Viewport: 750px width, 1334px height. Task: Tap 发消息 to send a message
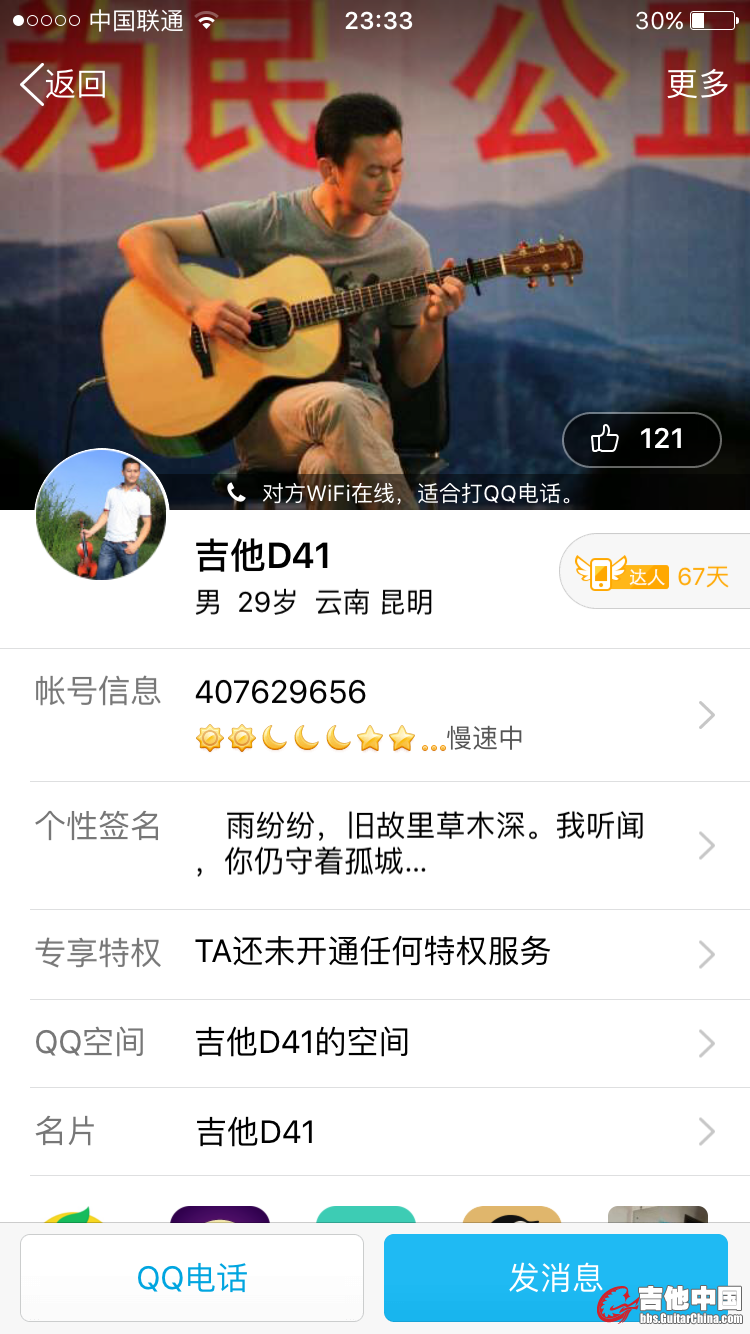click(x=555, y=1278)
